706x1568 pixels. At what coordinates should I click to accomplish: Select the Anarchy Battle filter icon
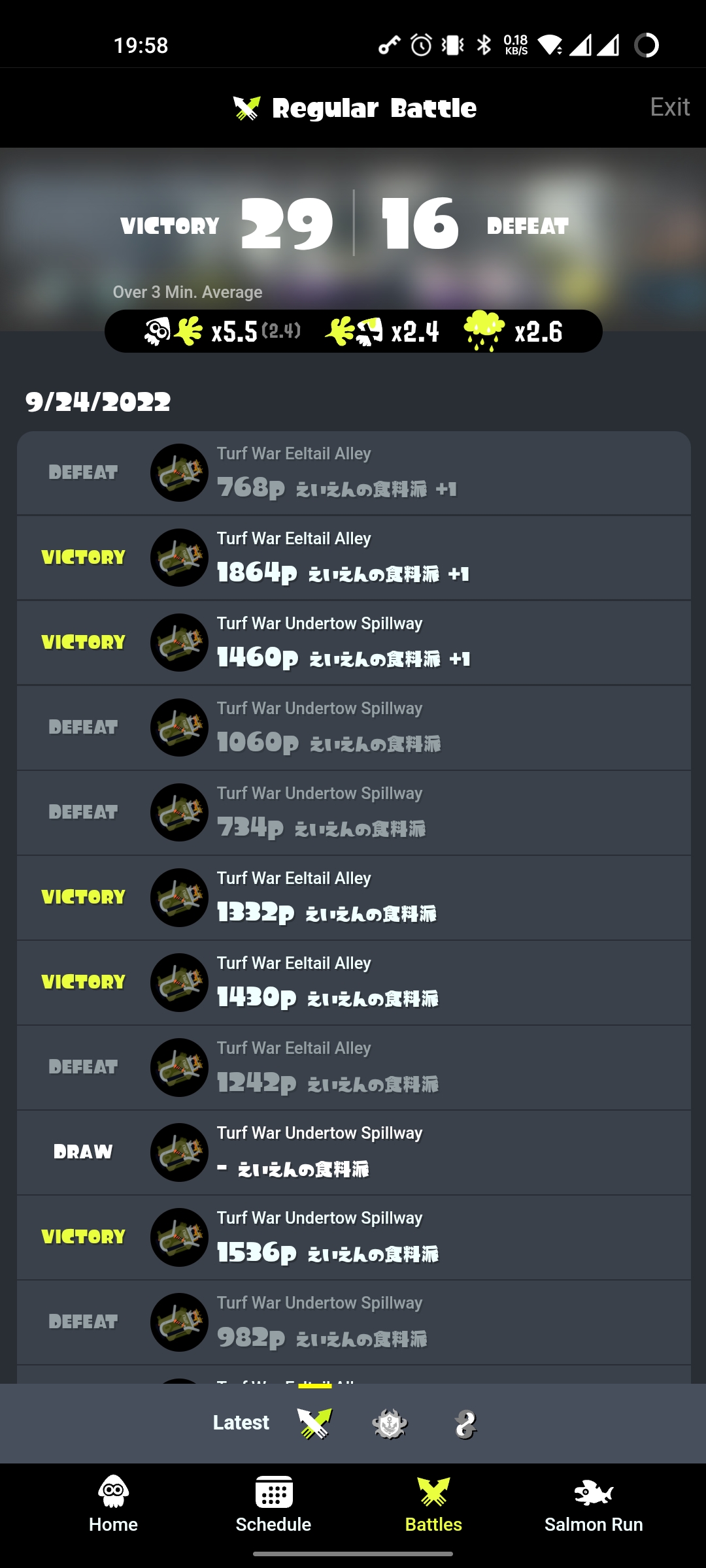coord(390,1424)
